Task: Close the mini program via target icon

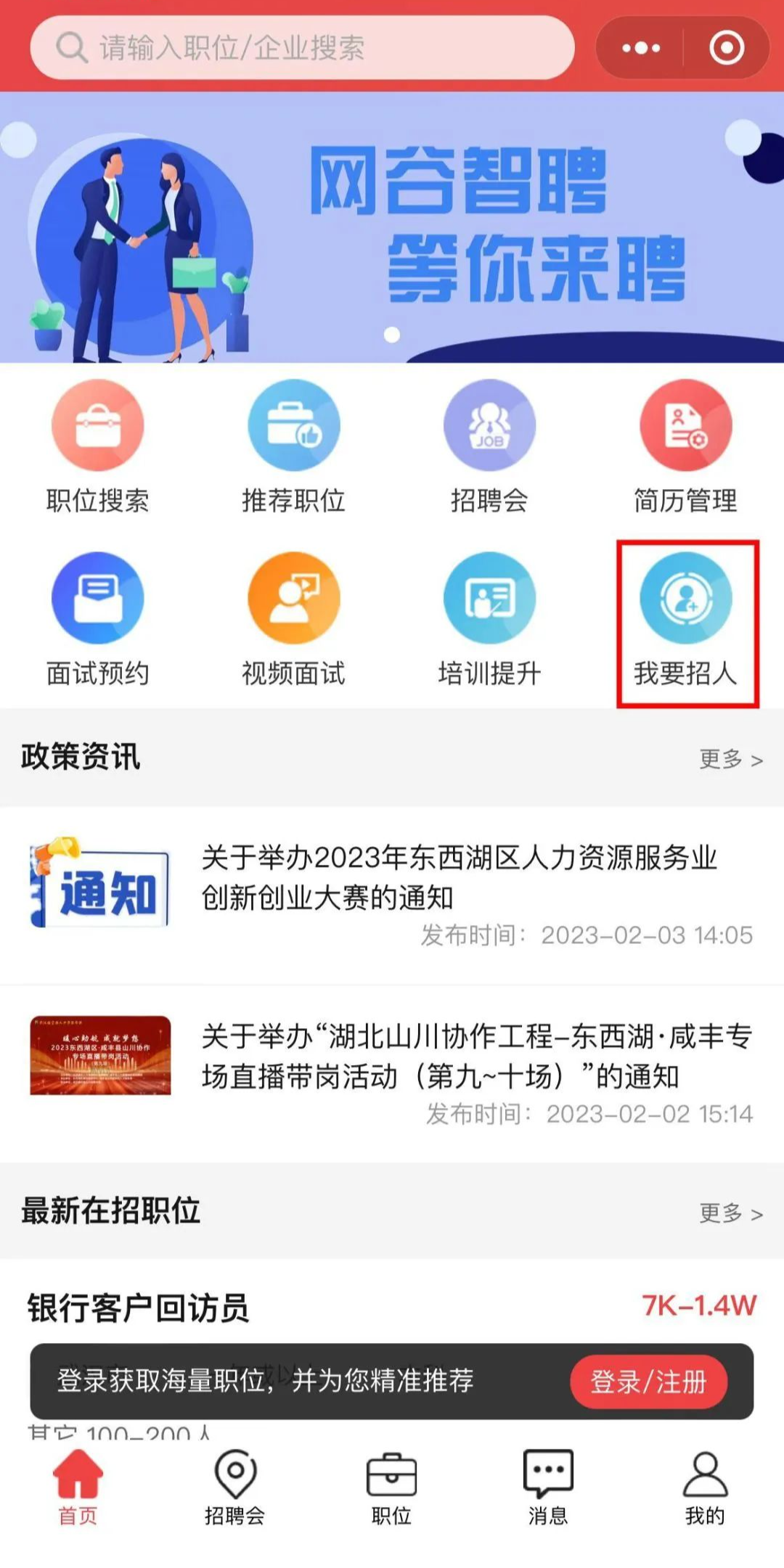Action: click(727, 48)
